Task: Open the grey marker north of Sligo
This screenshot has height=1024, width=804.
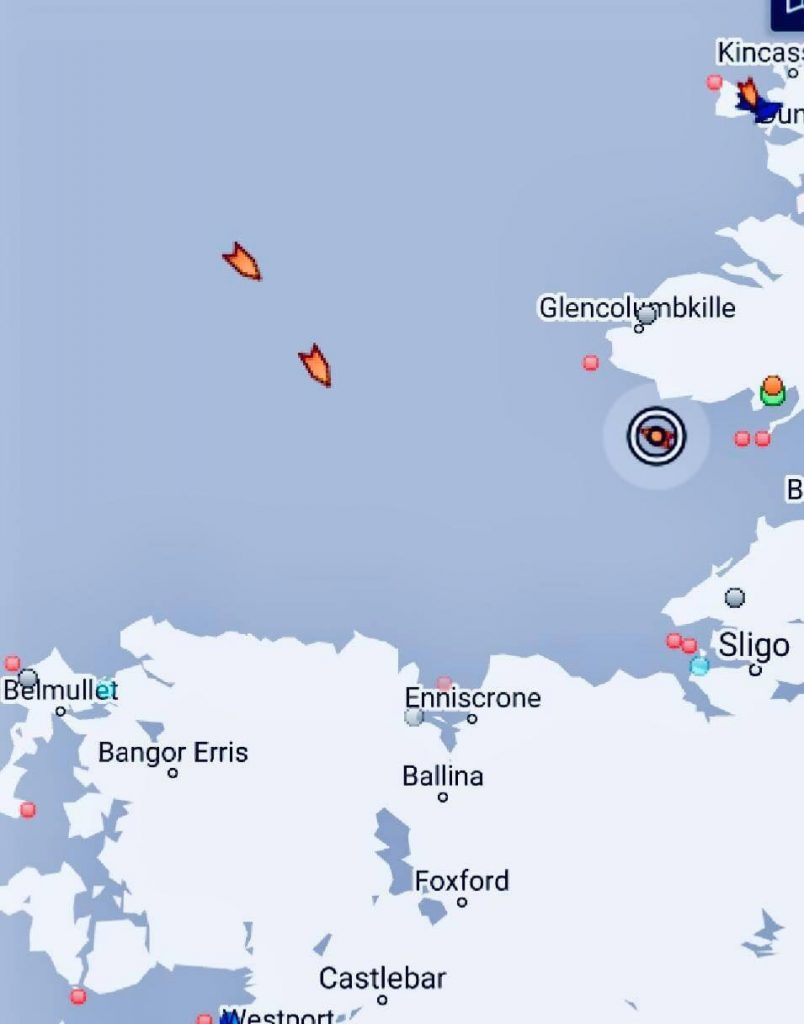Action: pyautogui.click(x=735, y=598)
